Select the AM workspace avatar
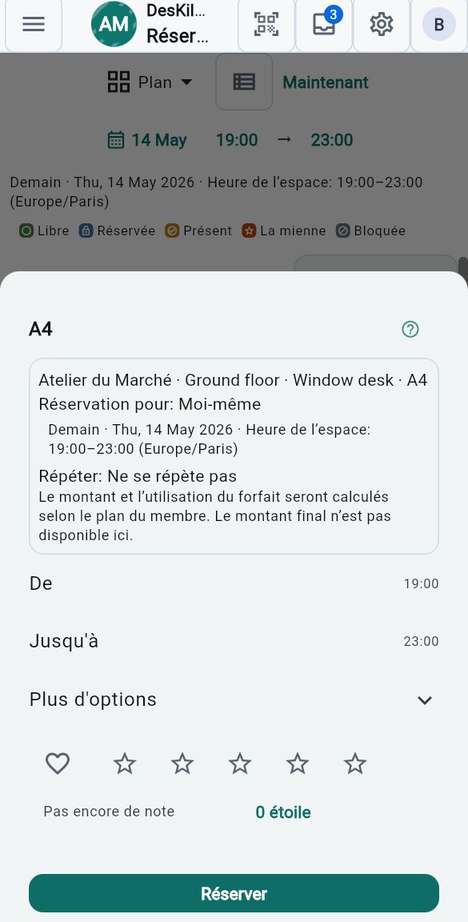468x922 pixels. coord(114,24)
